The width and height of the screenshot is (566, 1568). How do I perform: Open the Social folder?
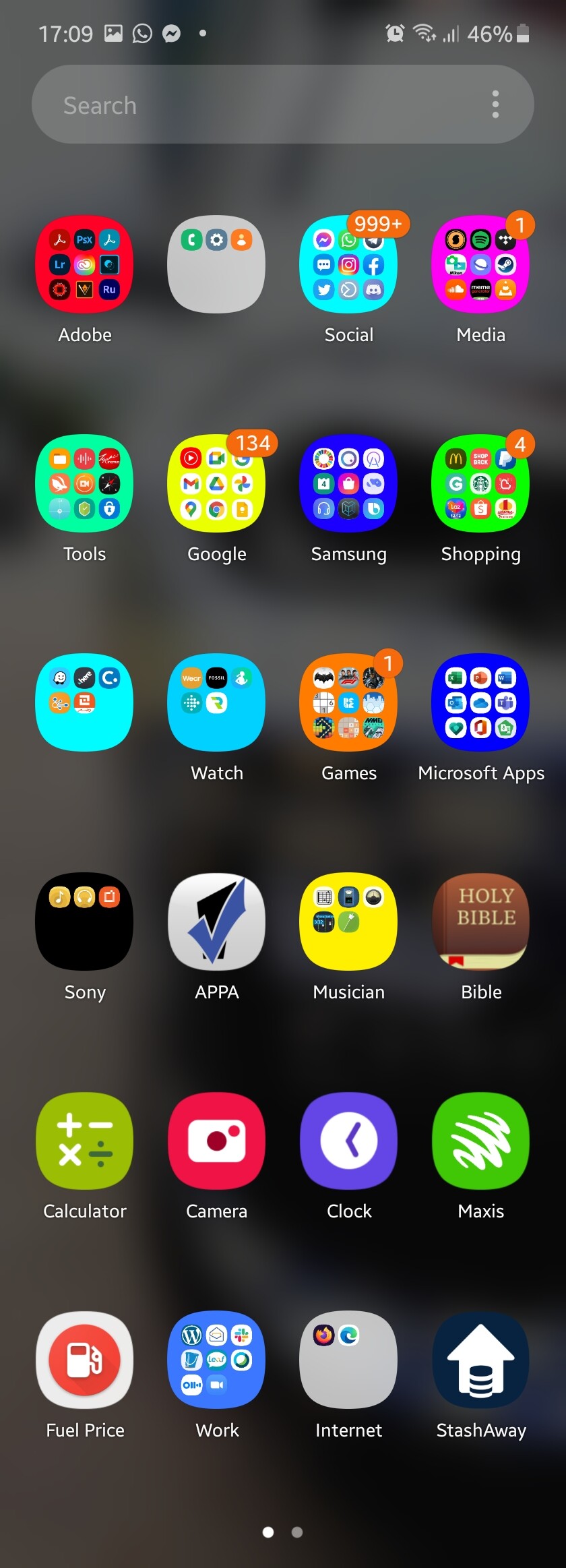[x=348, y=264]
